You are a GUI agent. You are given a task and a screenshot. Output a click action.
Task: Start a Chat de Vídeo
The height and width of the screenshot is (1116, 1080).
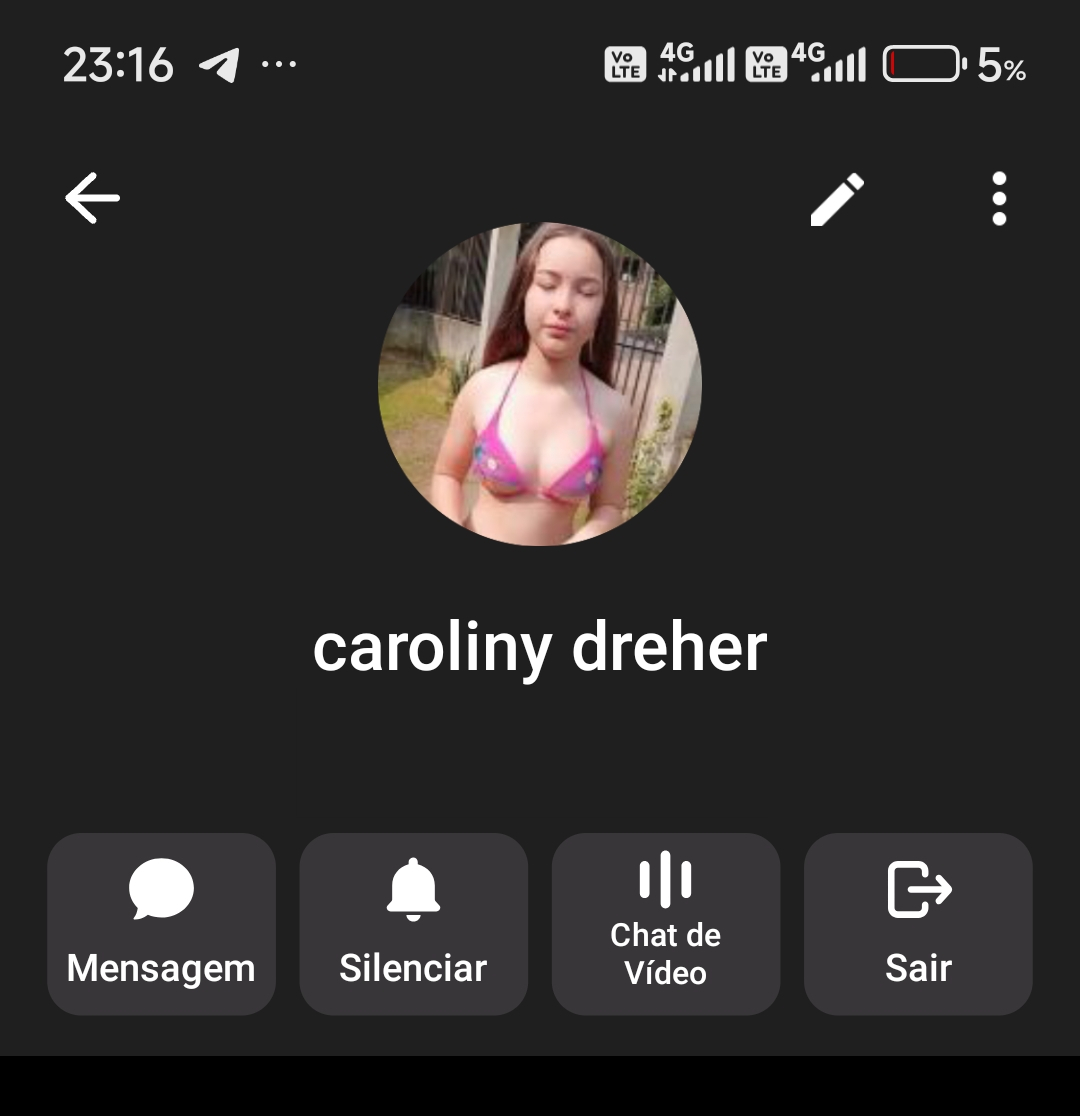coord(665,924)
